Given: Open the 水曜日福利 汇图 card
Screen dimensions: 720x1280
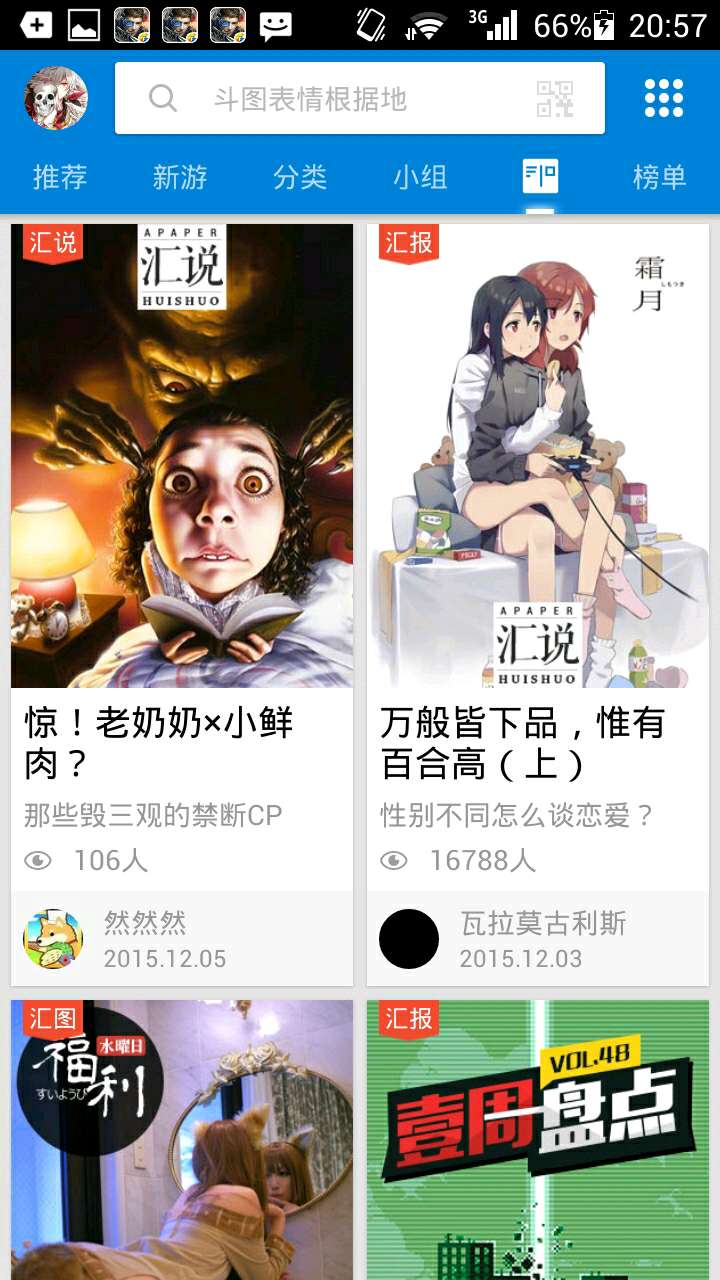Looking at the screenshot, I should 182,1140.
